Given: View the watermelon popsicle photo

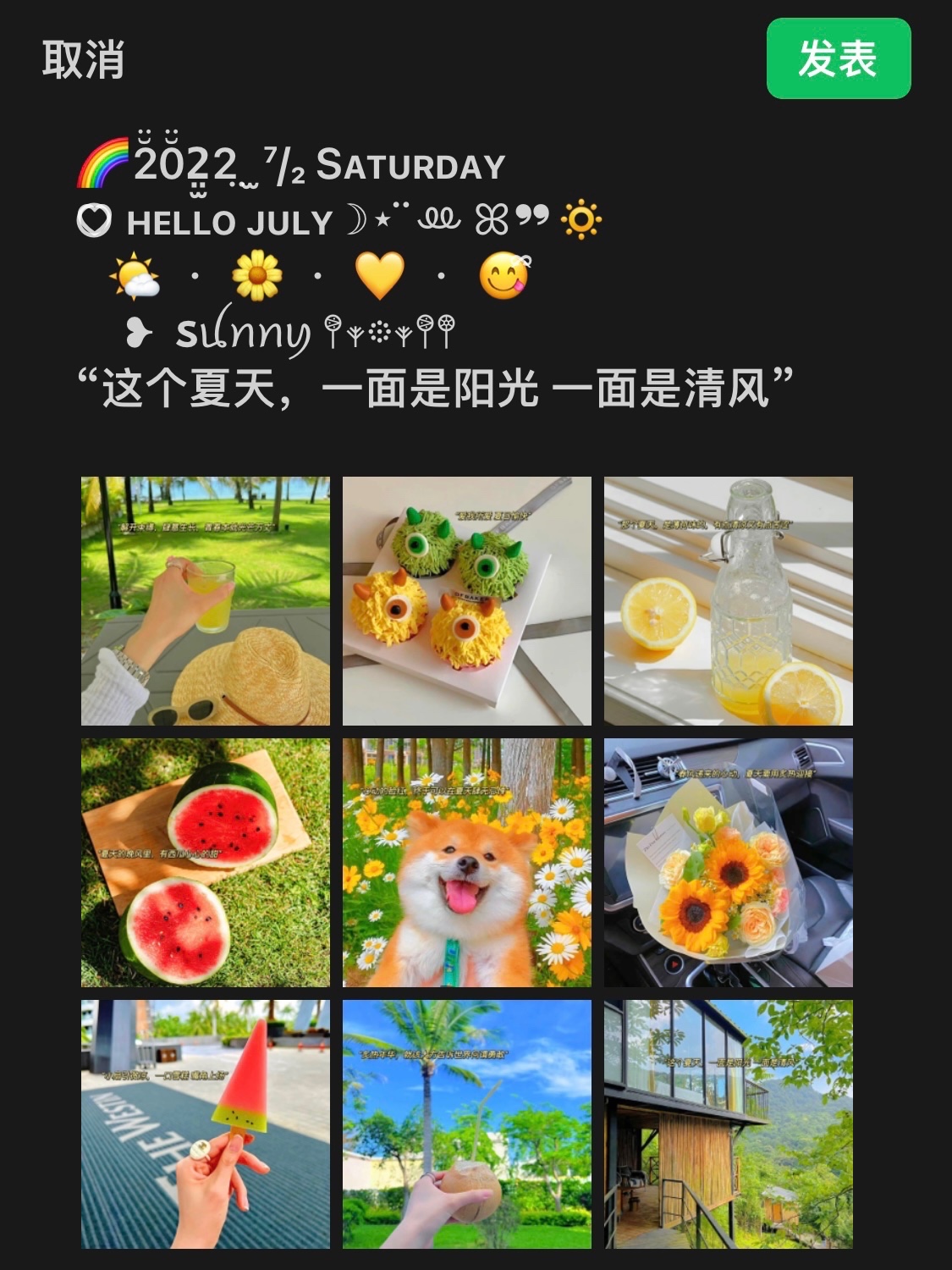Looking at the screenshot, I should click(206, 1124).
